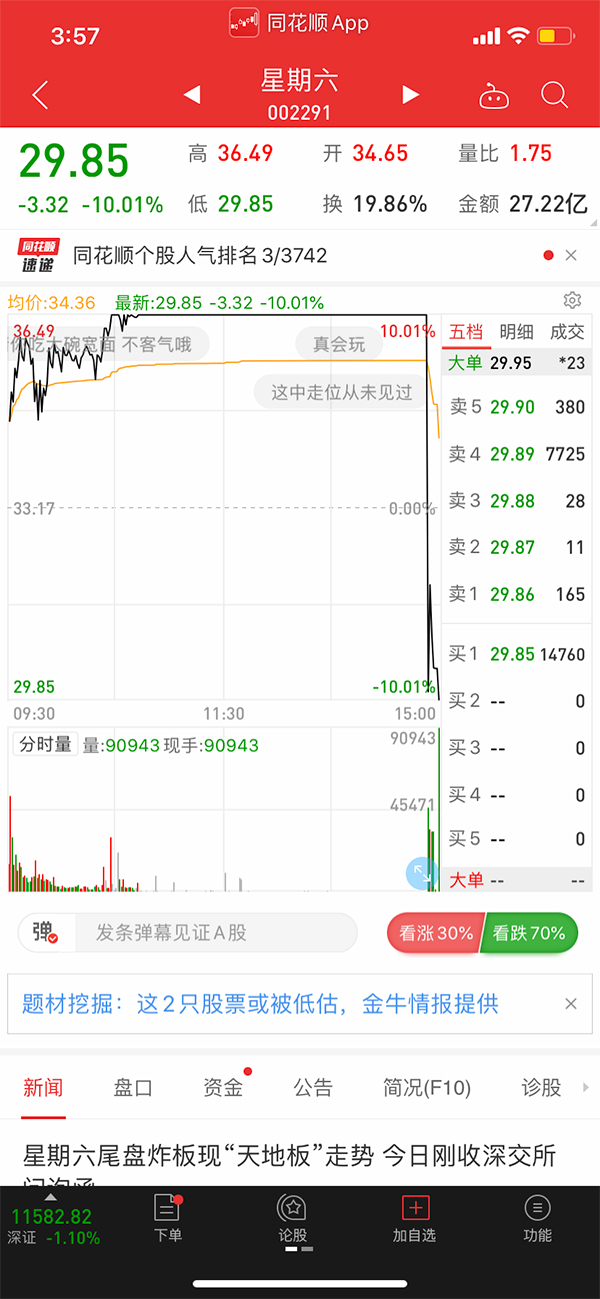
Task: Vote 看涨 bullish
Action: (436, 933)
